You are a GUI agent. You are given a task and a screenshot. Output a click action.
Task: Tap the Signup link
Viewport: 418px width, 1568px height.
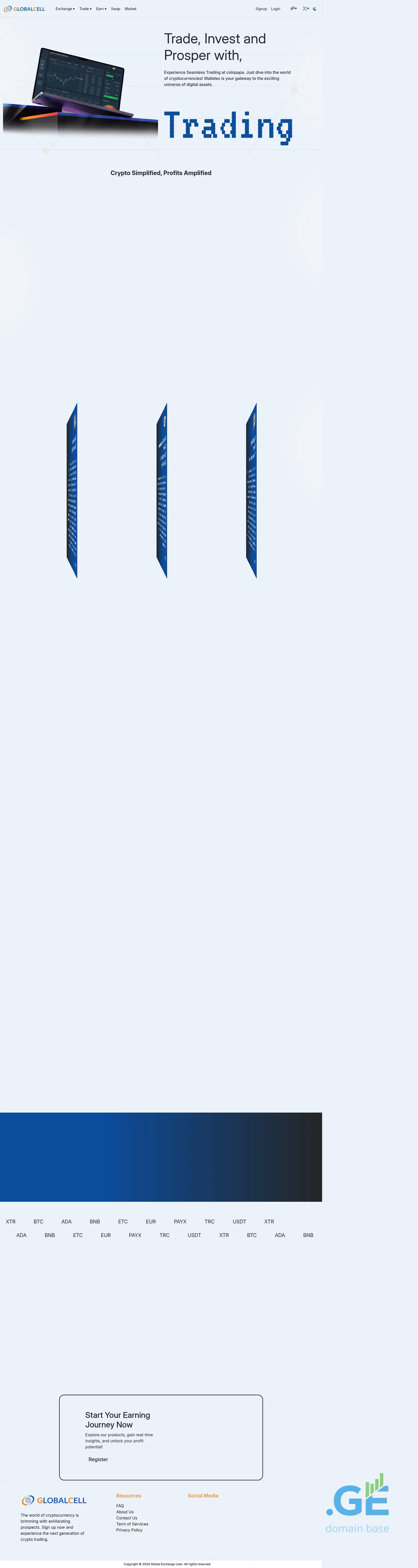click(x=261, y=9)
